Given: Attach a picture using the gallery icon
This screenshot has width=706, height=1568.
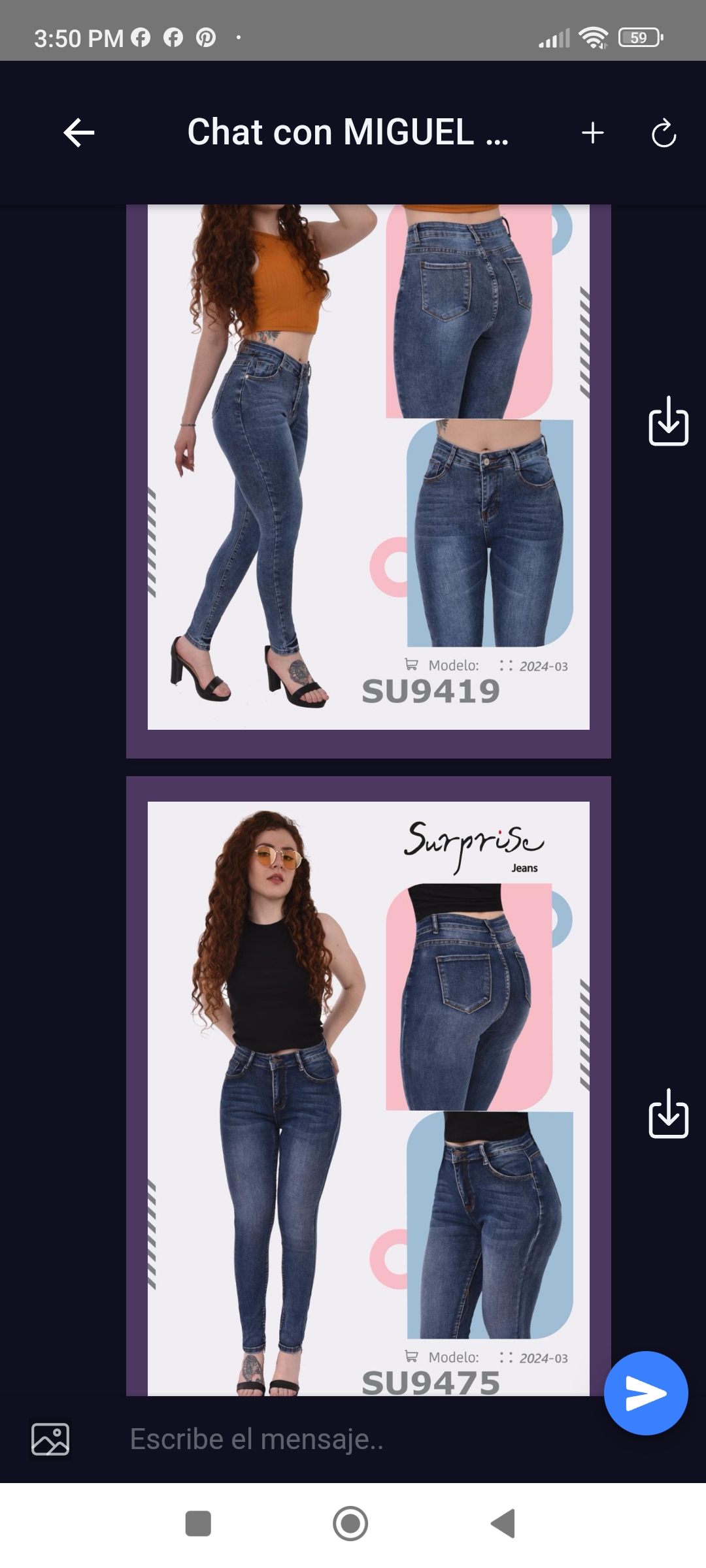Looking at the screenshot, I should pyautogui.click(x=50, y=1439).
